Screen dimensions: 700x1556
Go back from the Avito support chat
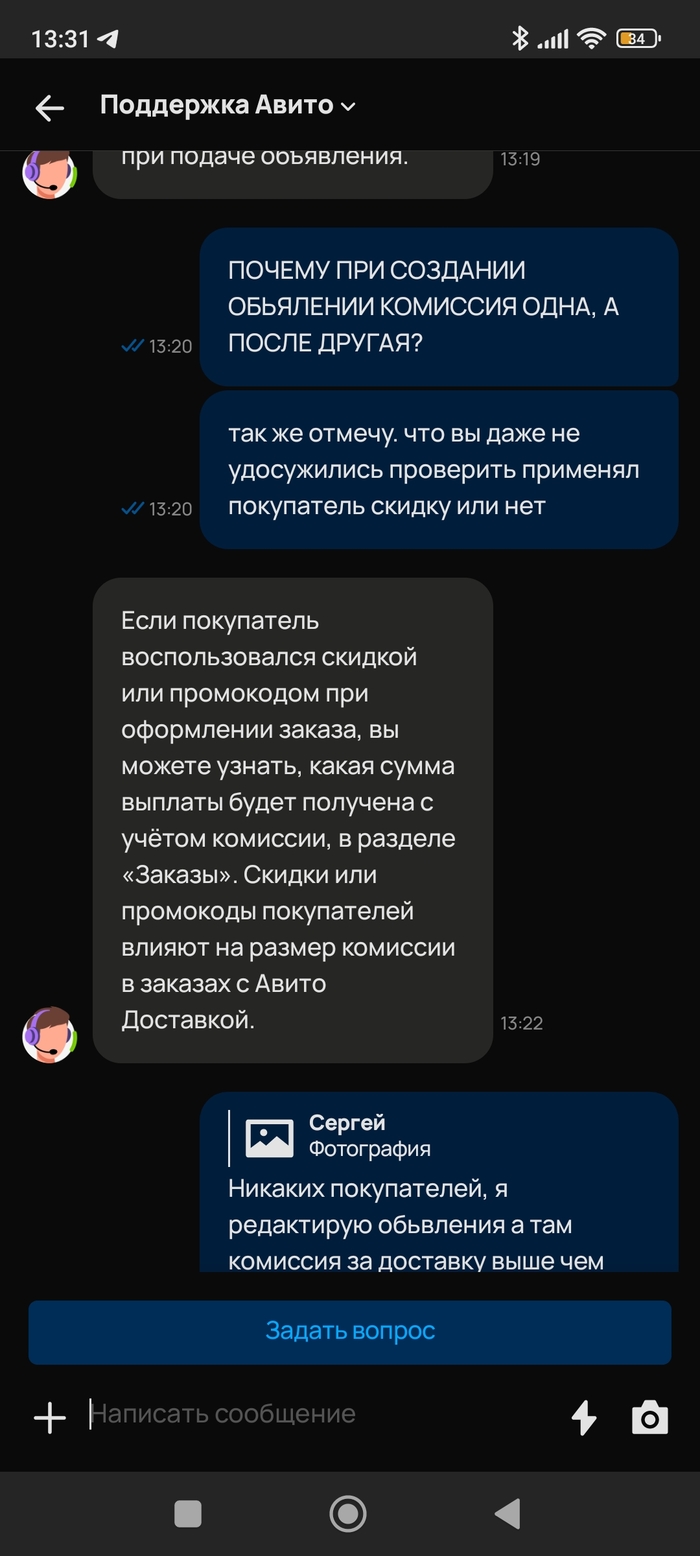[x=49, y=108]
